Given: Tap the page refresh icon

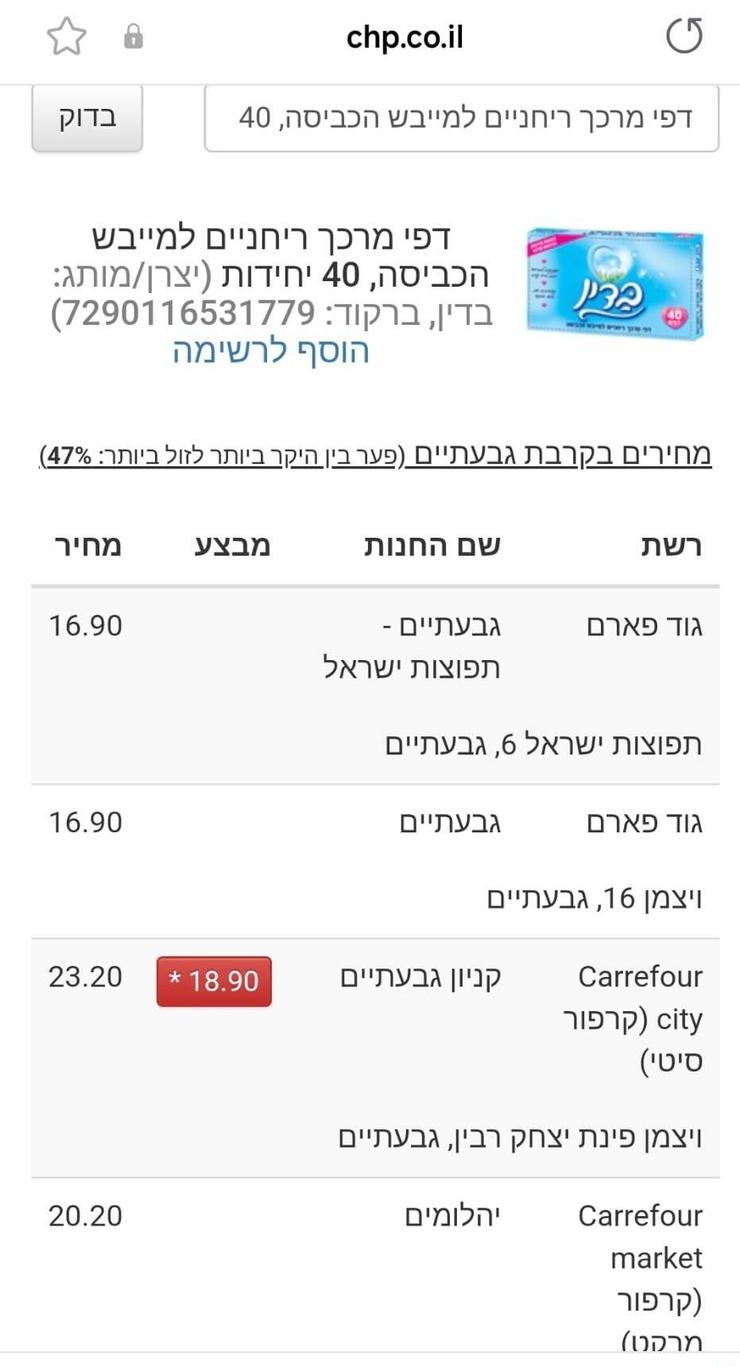Looking at the screenshot, I should click(x=683, y=35).
